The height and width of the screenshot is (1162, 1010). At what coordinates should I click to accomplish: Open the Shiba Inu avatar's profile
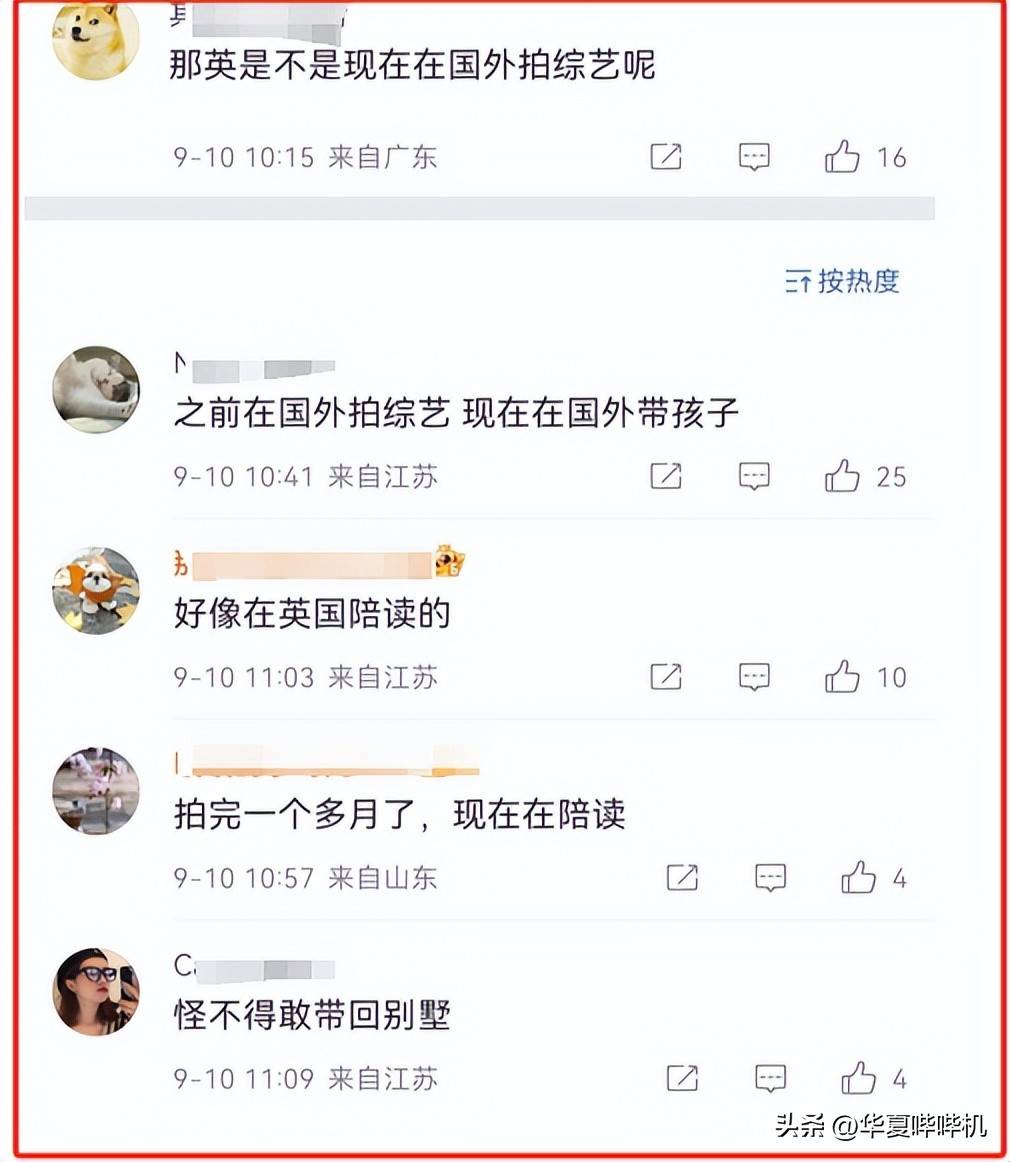[x=96, y=38]
